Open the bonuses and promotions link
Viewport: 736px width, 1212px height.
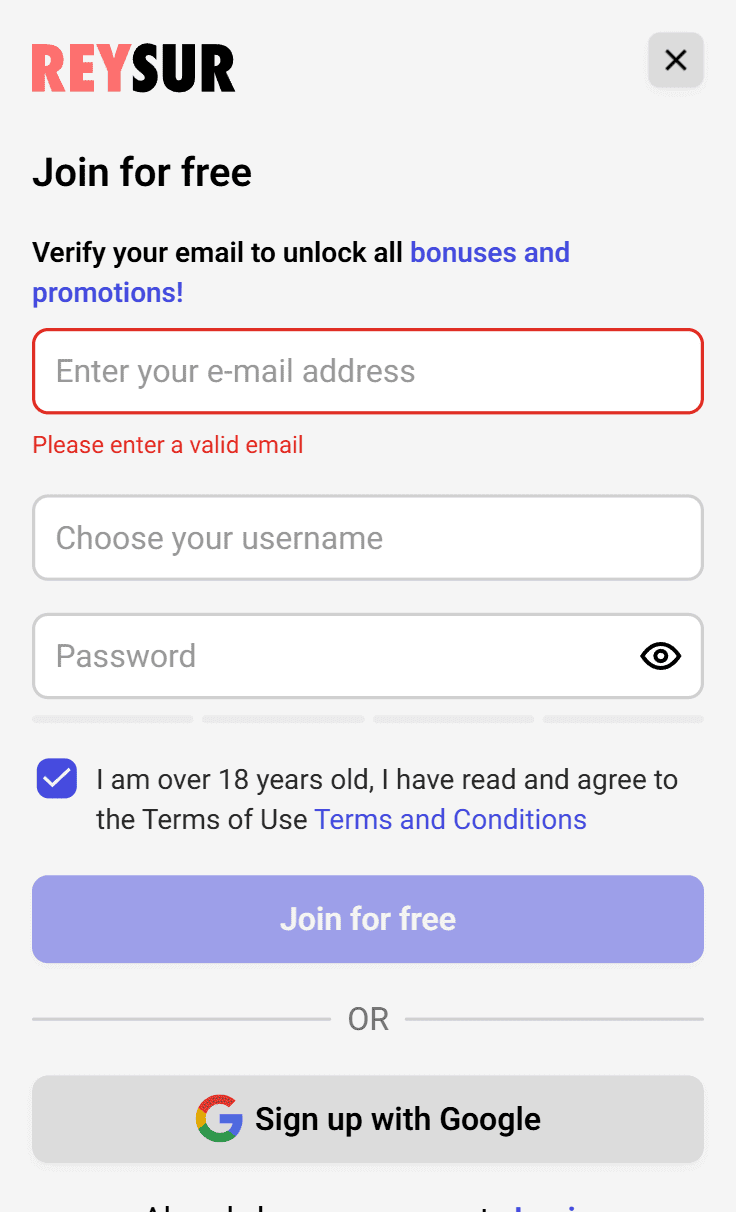coord(489,252)
